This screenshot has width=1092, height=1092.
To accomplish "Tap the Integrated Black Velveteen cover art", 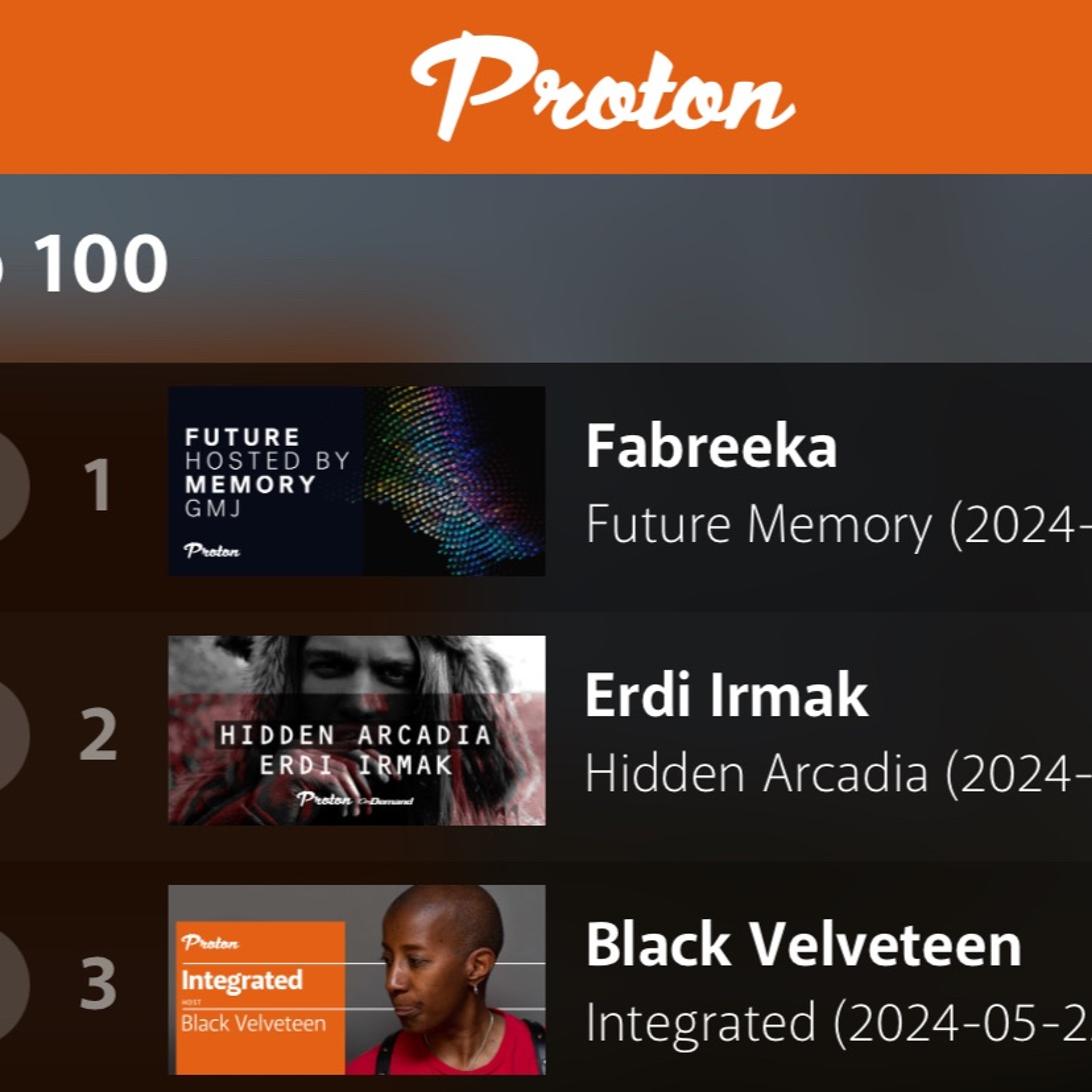I will [x=357, y=980].
